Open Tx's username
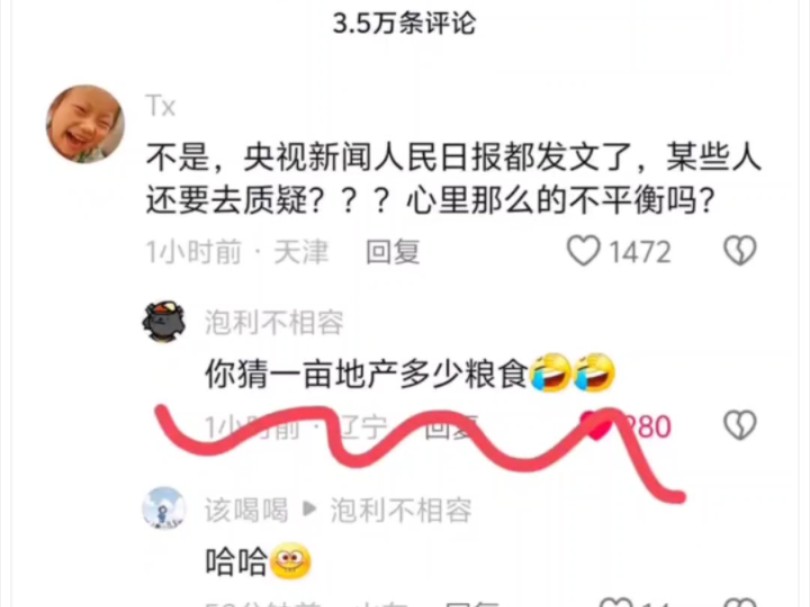810x607 pixels. pos(160,106)
